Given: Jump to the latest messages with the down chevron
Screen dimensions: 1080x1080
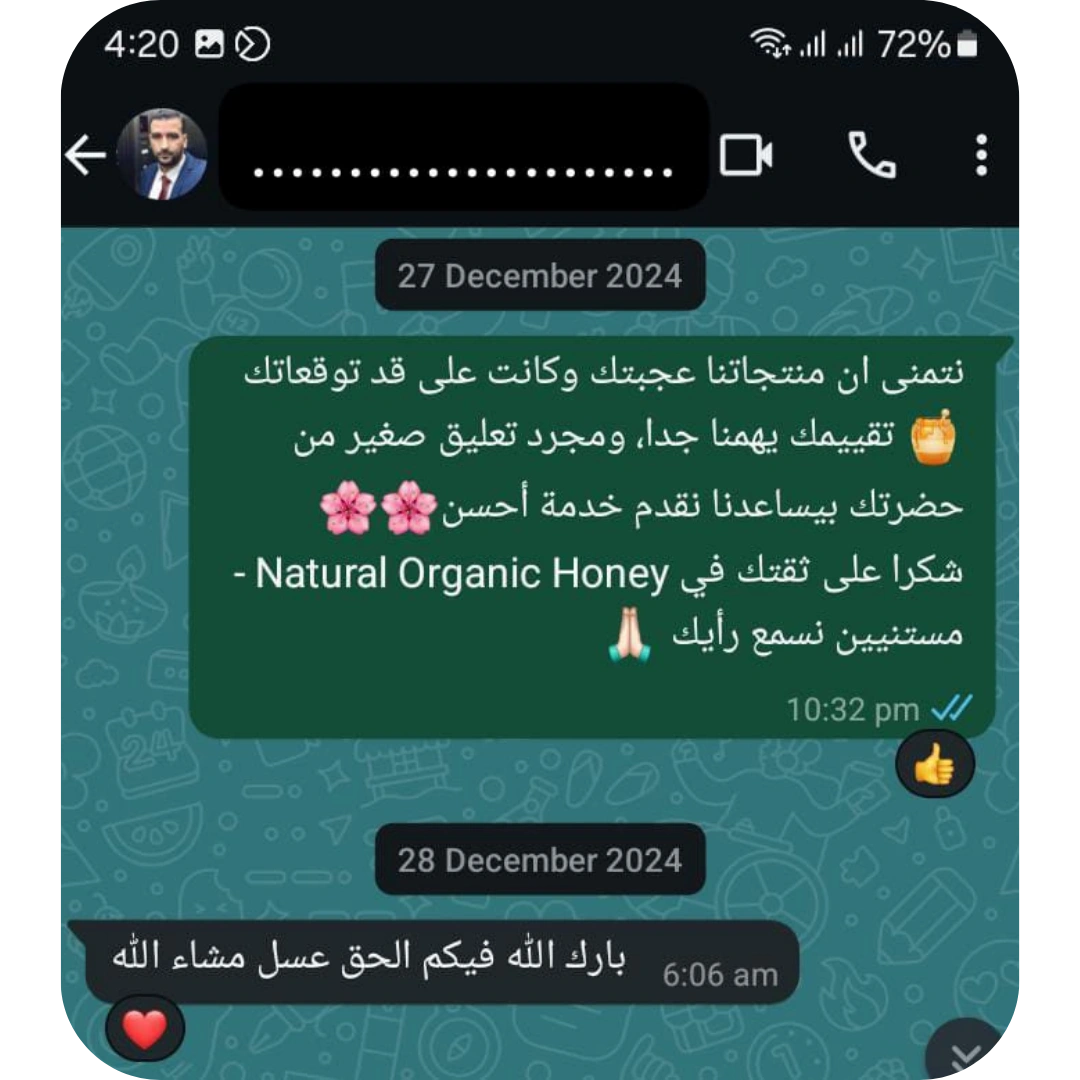Looking at the screenshot, I should (x=965, y=1052).
